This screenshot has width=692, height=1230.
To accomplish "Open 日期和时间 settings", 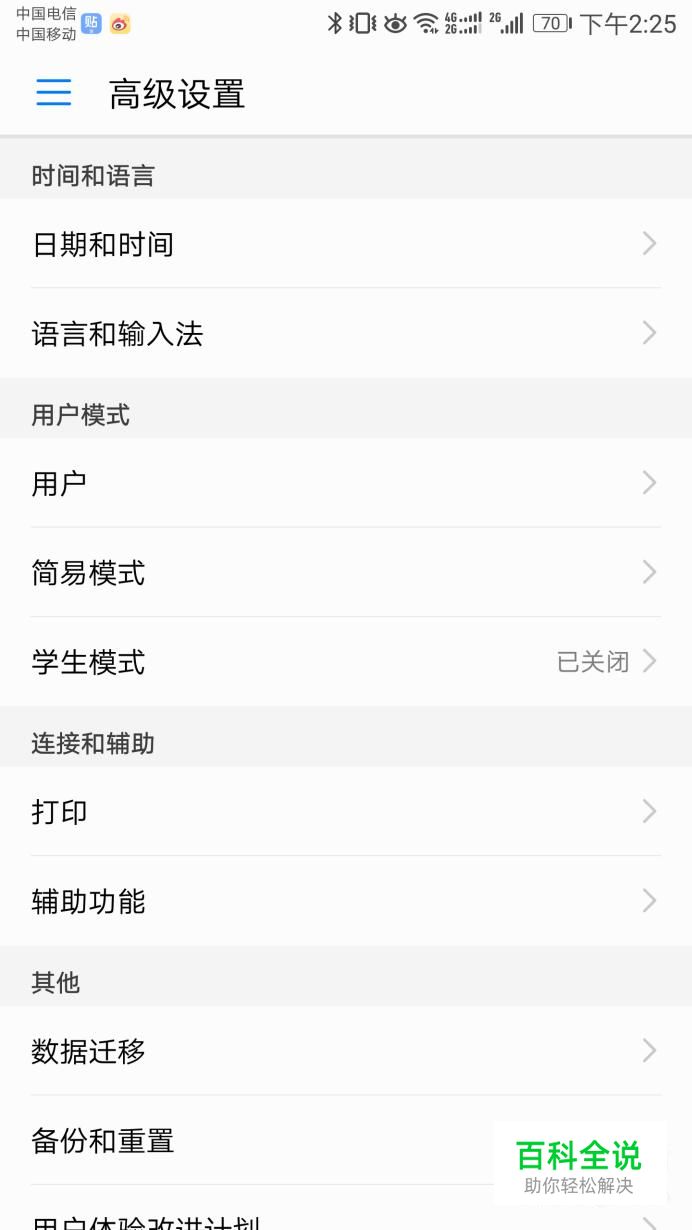I will click(346, 244).
